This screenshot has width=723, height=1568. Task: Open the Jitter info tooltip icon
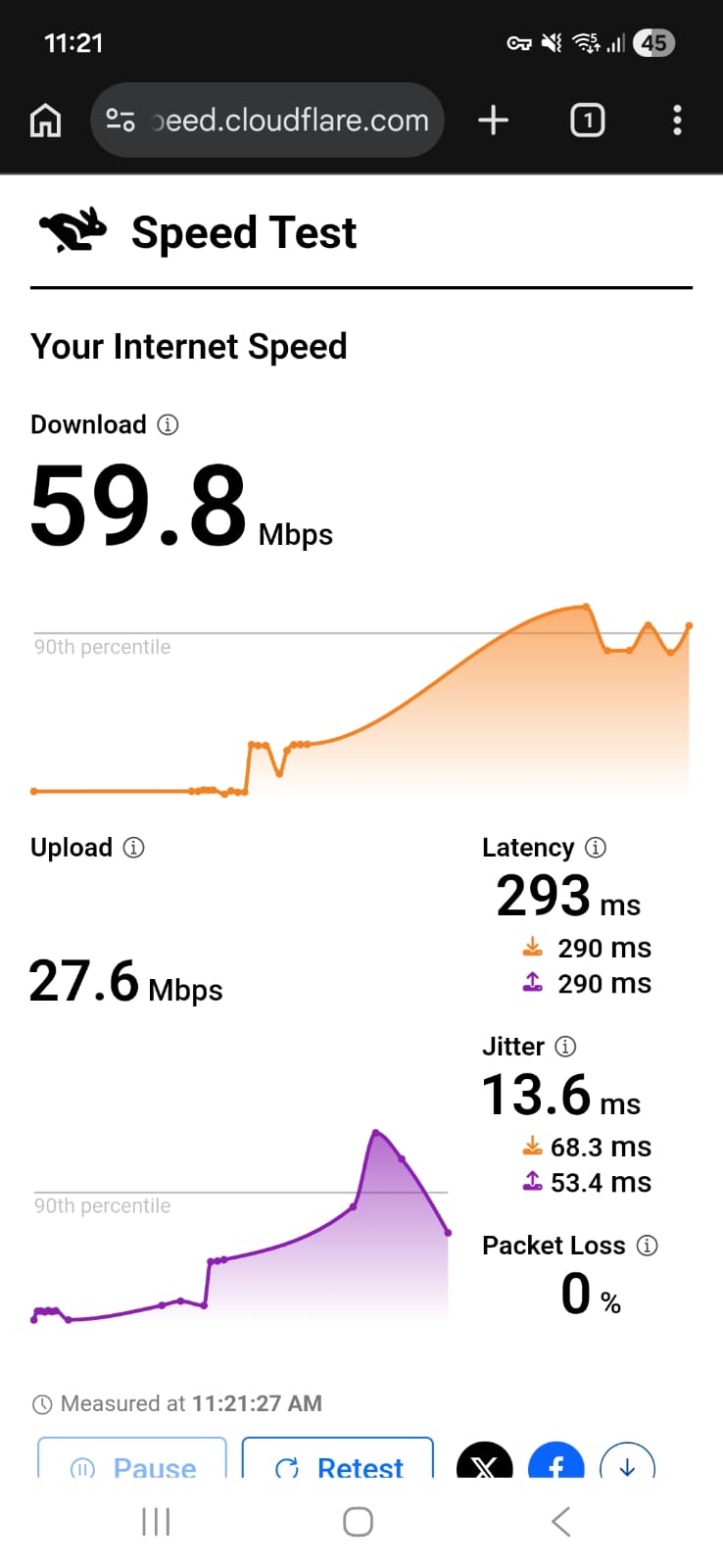[x=566, y=1047]
